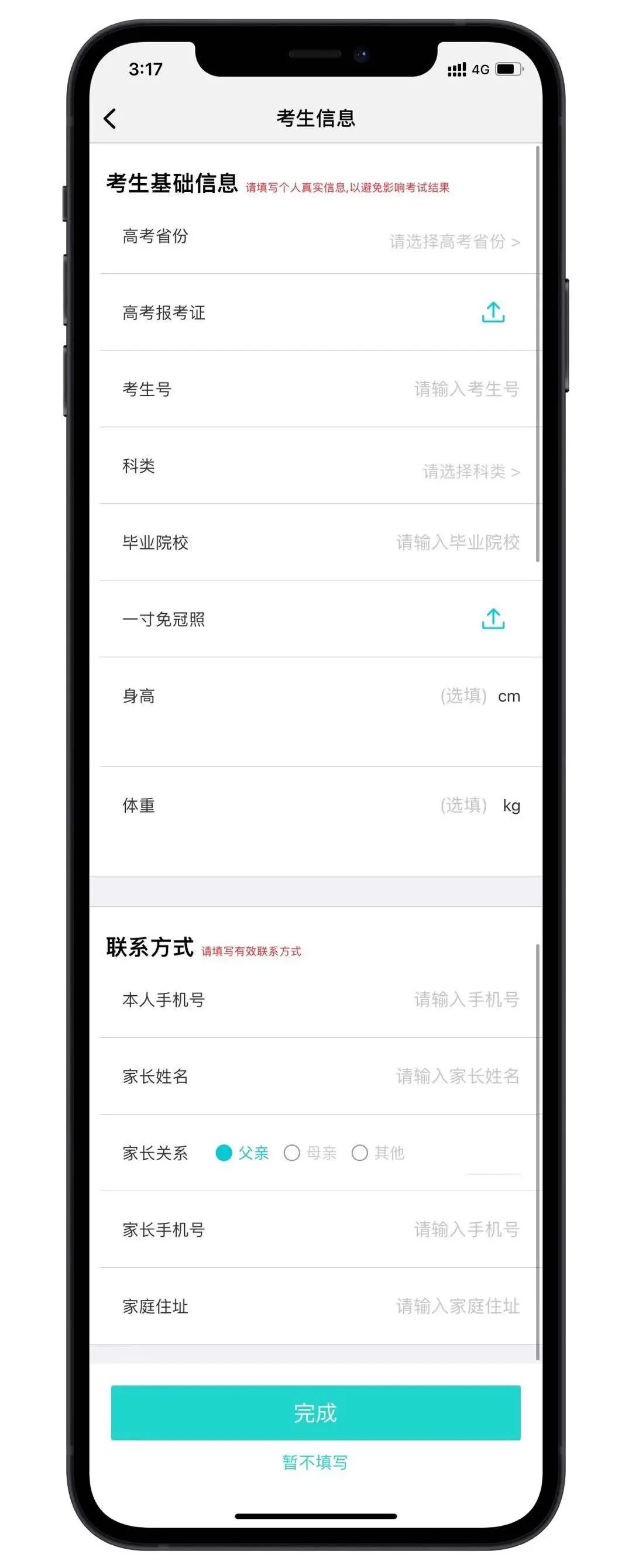This screenshot has width=632, height=1568.
Task: Submit the form with 完成
Action: point(315,1412)
